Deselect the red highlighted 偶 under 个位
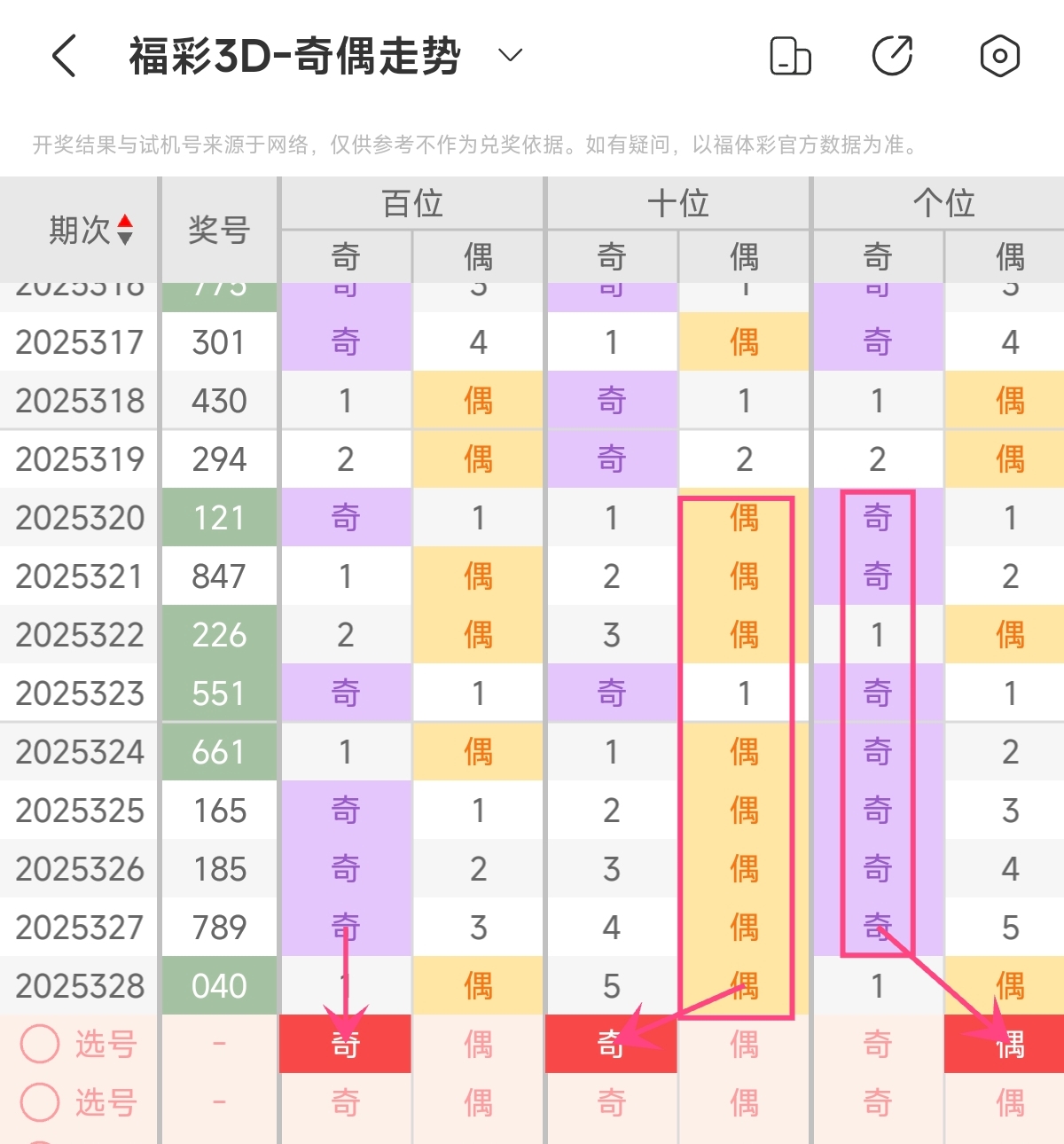The image size is (1064, 1144). pos(1010,1044)
